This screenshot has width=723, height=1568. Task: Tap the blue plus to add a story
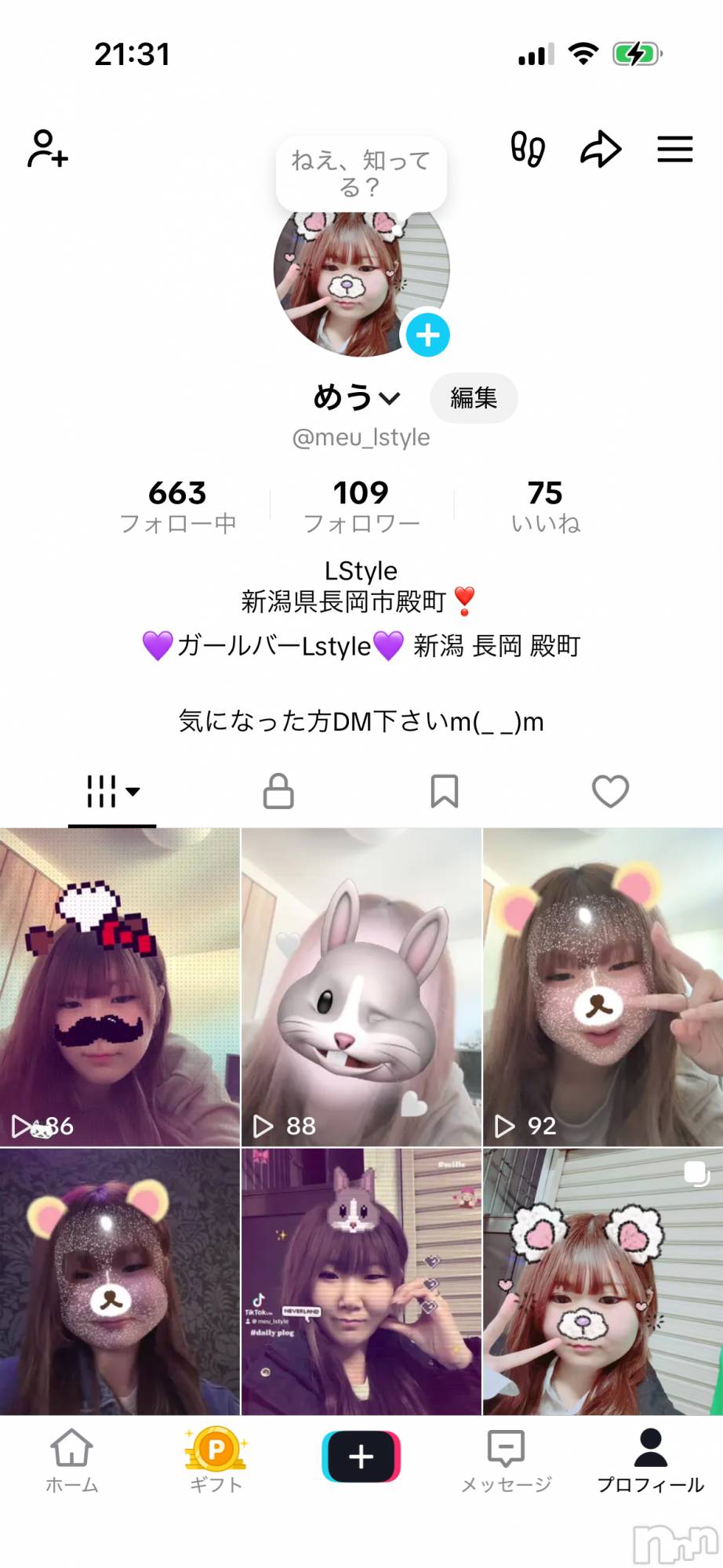[x=427, y=335]
